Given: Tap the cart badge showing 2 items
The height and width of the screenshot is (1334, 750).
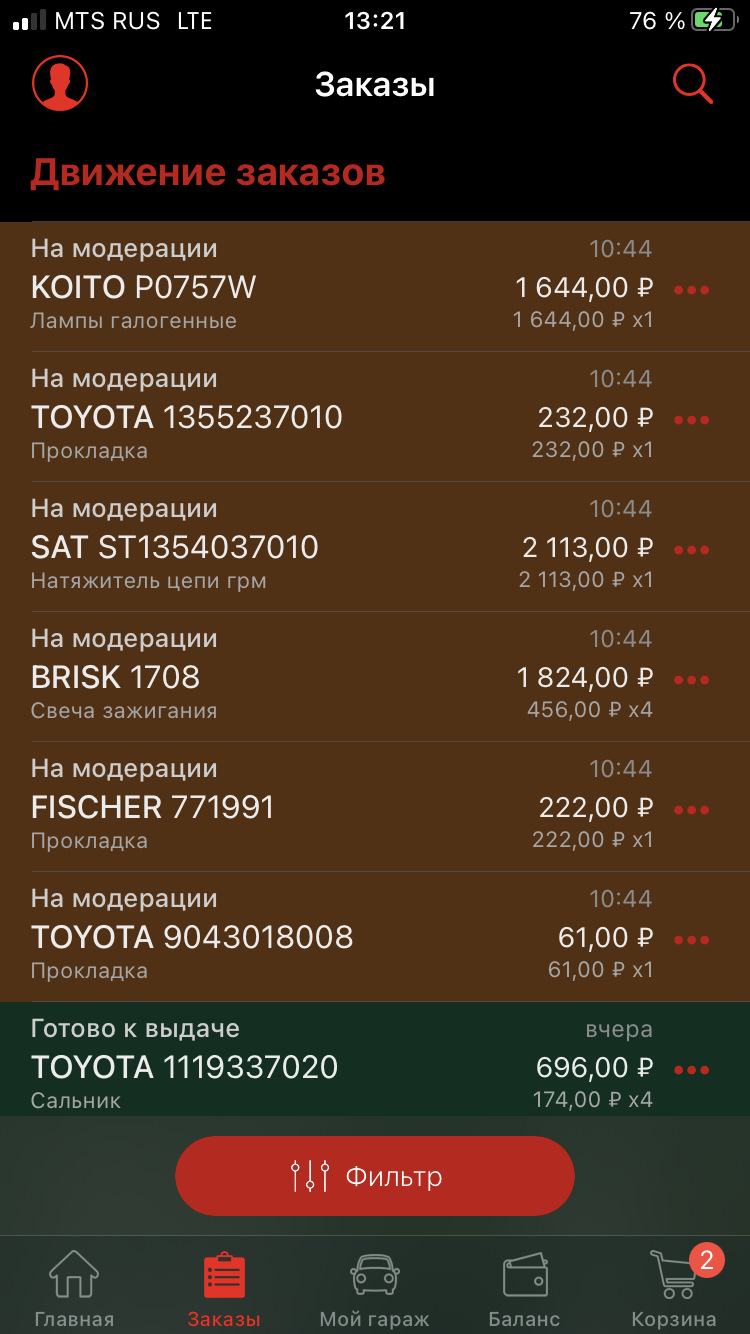Looking at the screenshot, I should [x=706, y=1260].
